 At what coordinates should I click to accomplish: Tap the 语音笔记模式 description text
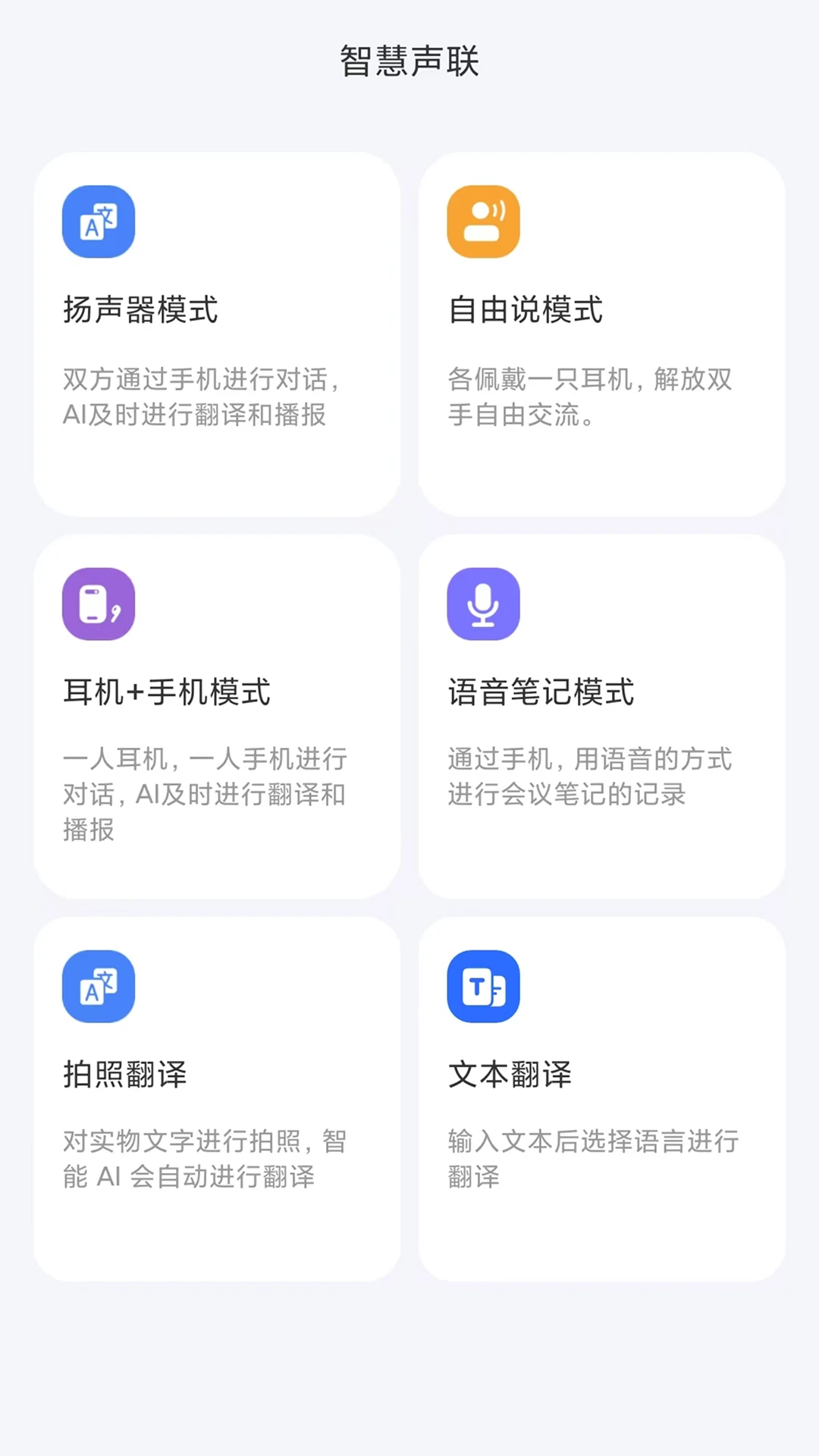pyautogui.click(x=590, y=777)
